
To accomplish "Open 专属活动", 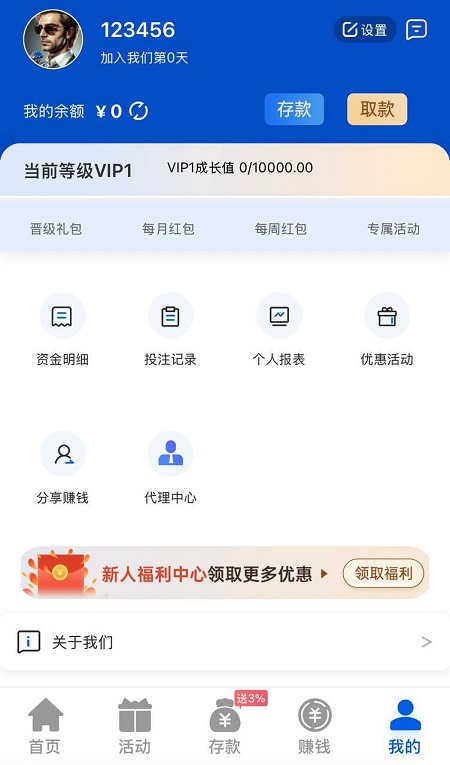I will pos(393,229).
